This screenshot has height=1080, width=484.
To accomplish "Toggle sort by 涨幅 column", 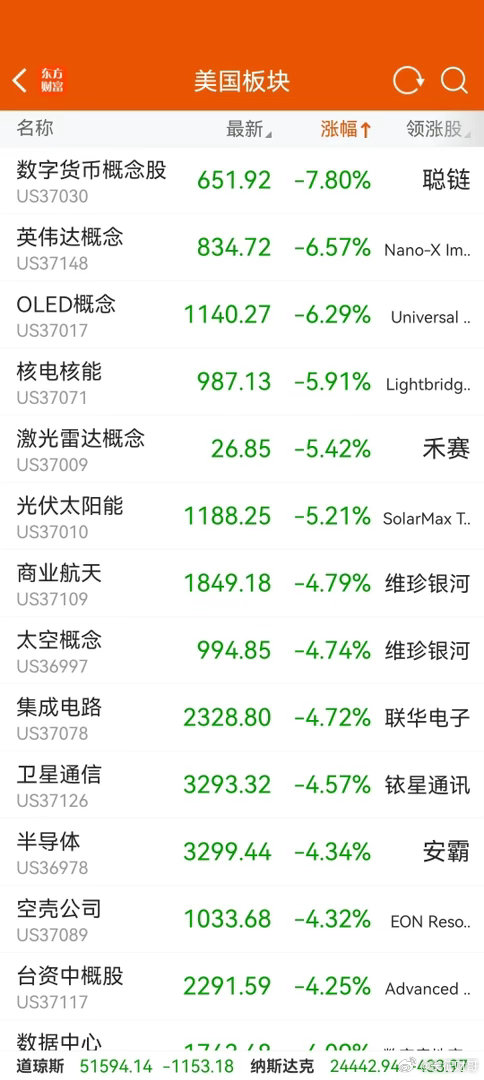I will (x=346, y=129).
